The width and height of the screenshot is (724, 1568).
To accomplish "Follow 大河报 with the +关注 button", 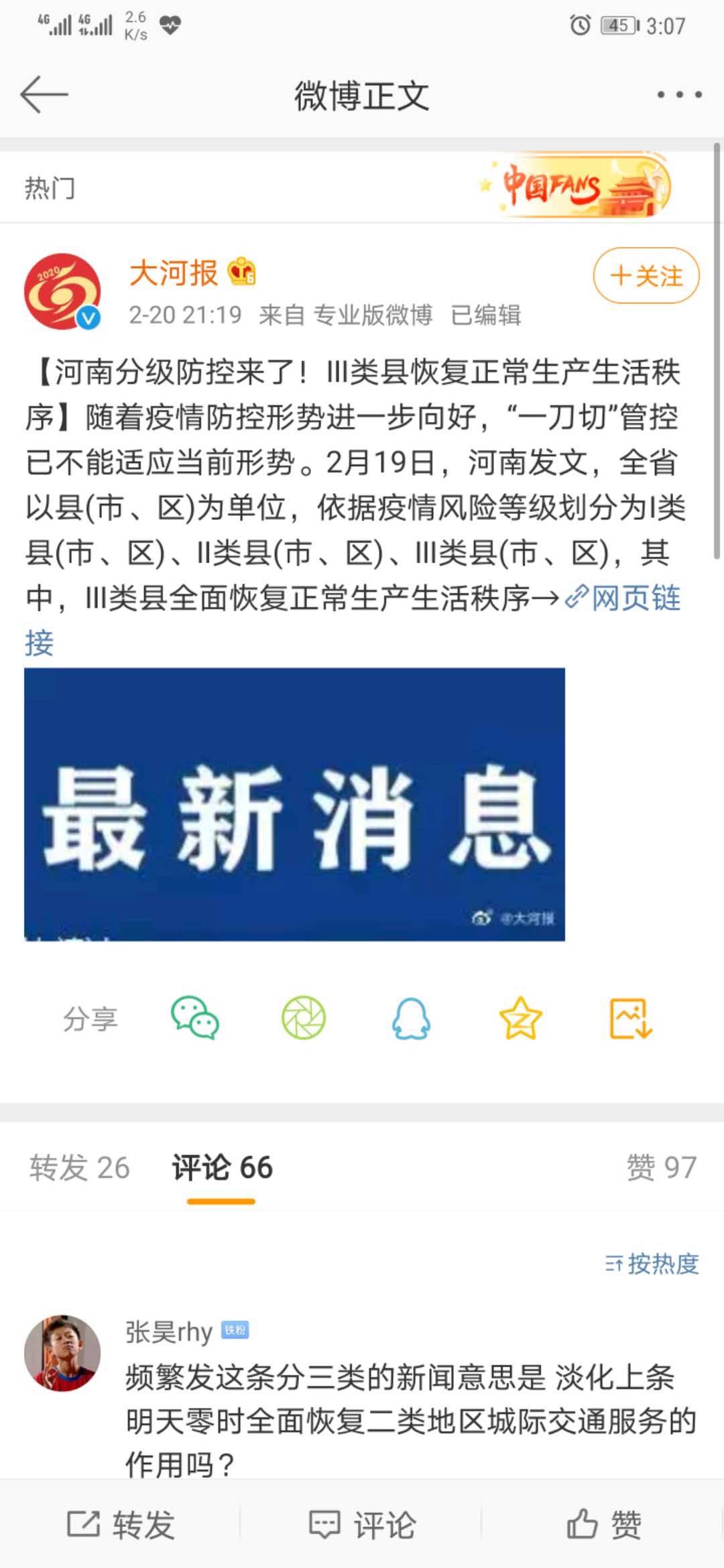I will pyautogui.click(x=646, y=275).
